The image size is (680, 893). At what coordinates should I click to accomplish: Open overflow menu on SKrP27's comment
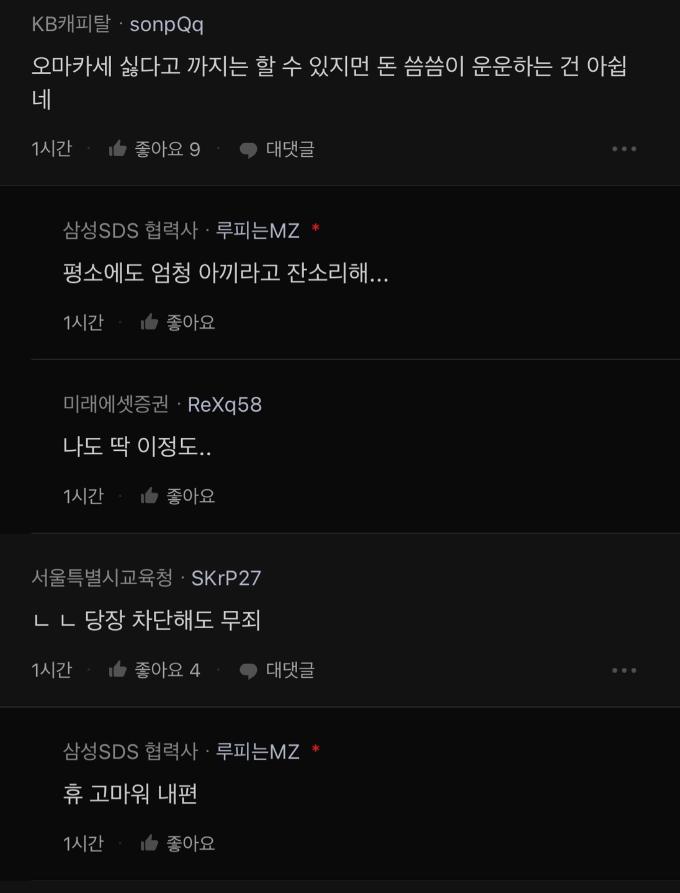coord(624,670)
